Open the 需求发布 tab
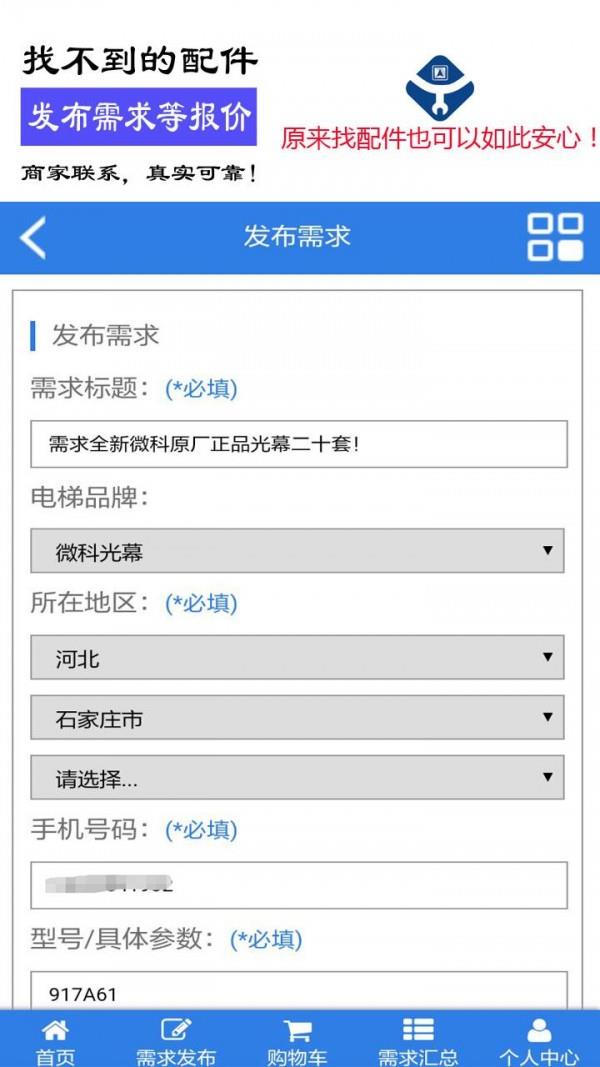Screen dimensions: 600x1067 click(x=176, y=1041)
